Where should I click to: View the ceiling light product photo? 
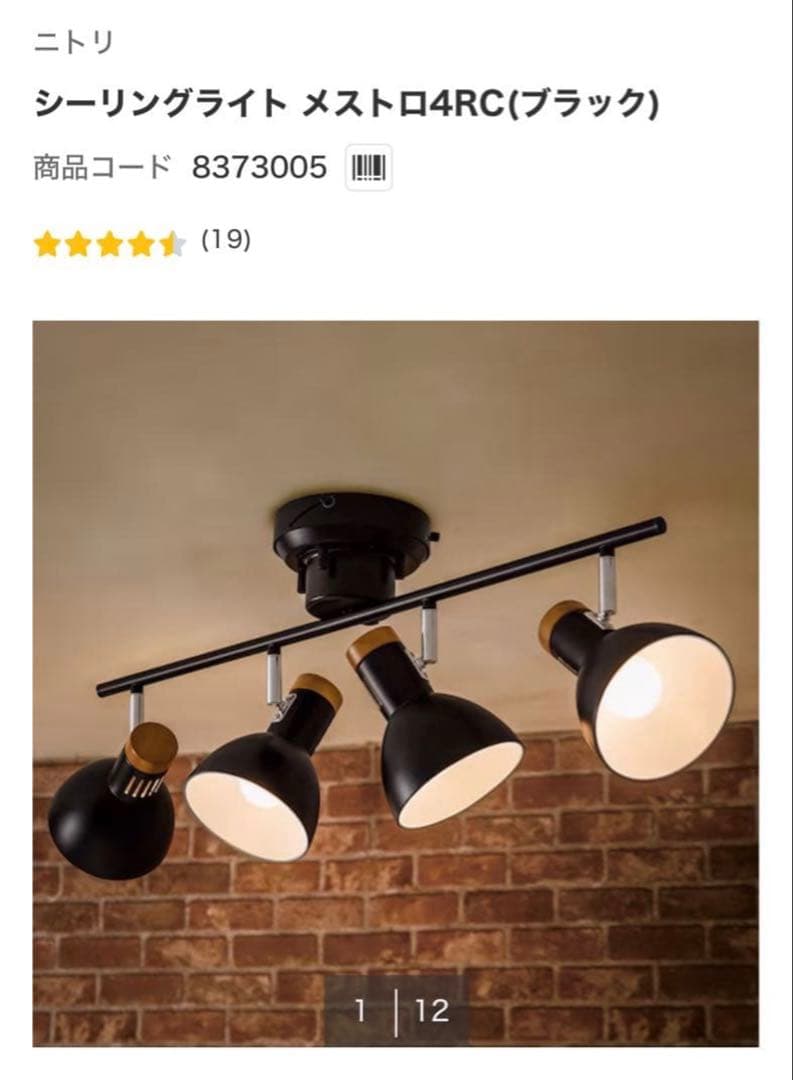click(x=396, y=682)
